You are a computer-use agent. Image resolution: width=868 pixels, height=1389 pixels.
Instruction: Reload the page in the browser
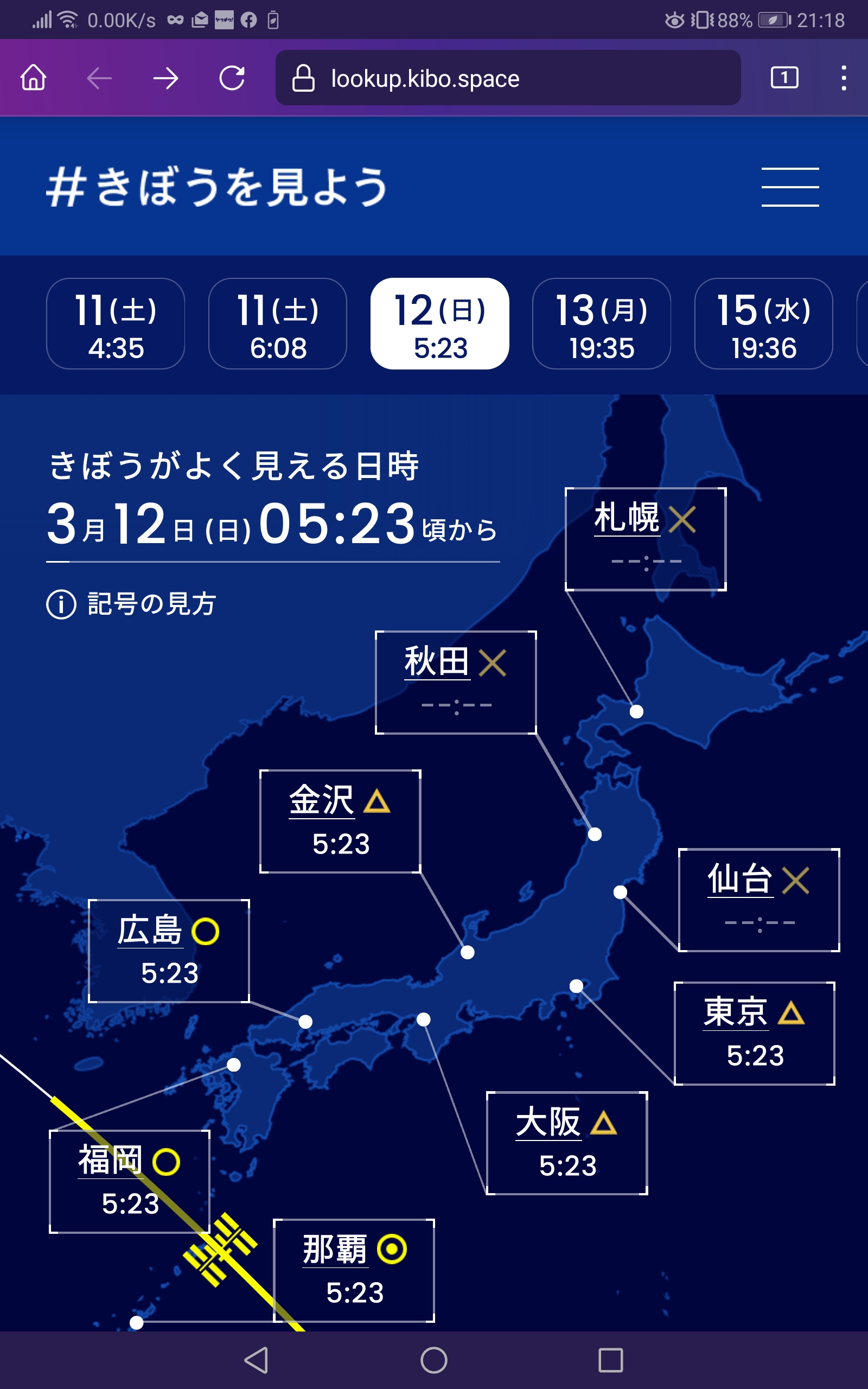click(x=232, y=78)
